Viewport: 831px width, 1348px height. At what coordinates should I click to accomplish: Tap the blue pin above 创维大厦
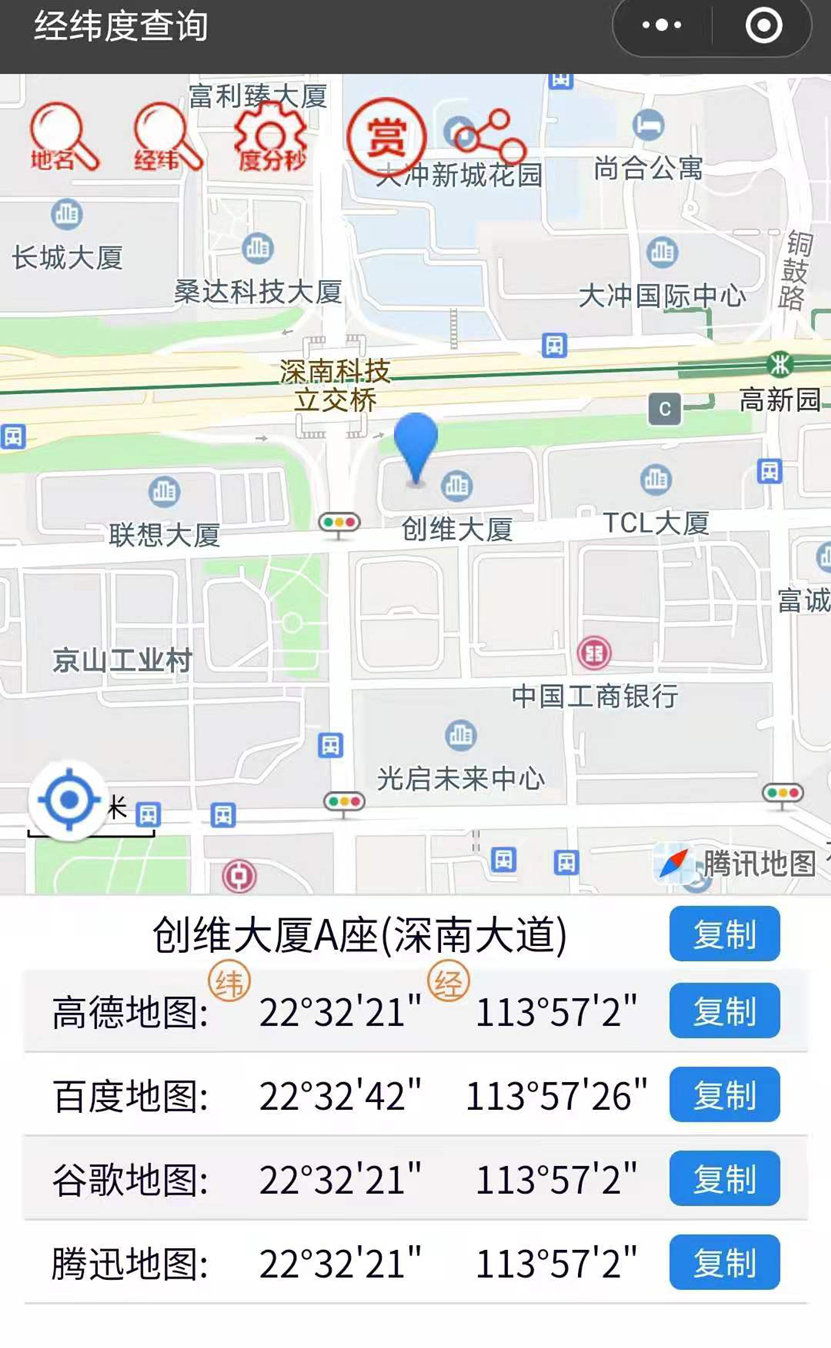[416, 452]
